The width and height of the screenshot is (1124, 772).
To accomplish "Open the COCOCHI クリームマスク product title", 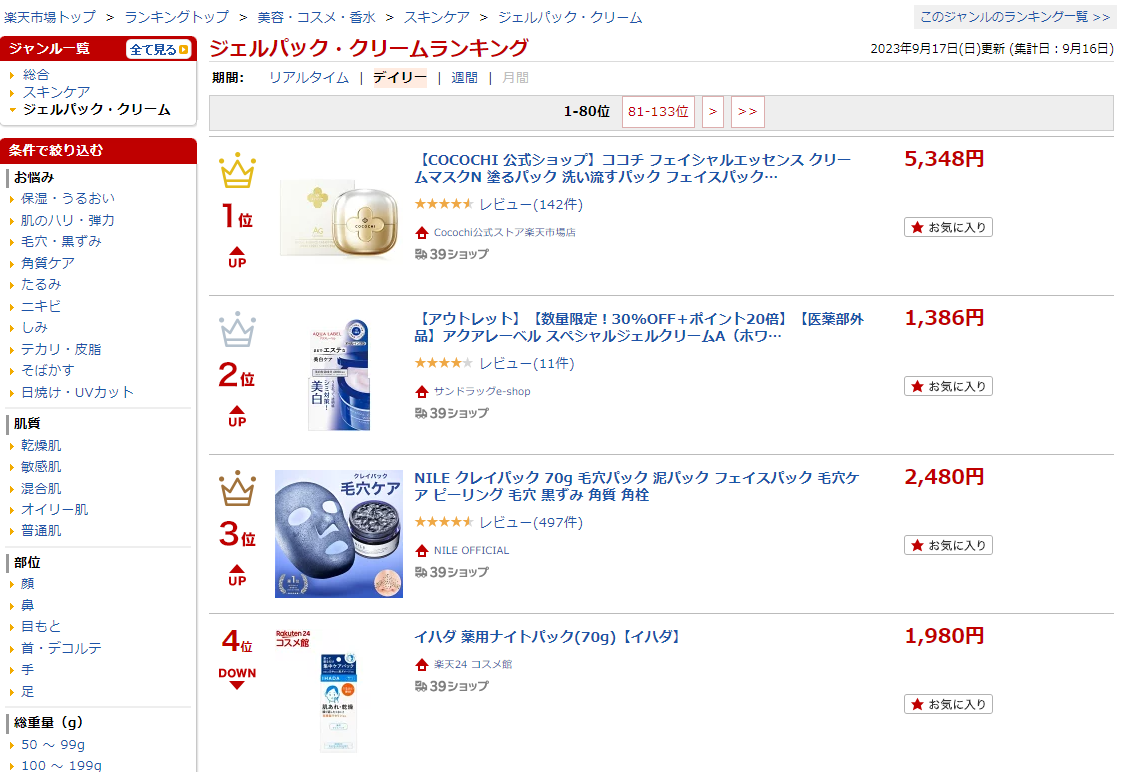I will tap(632, 168).
